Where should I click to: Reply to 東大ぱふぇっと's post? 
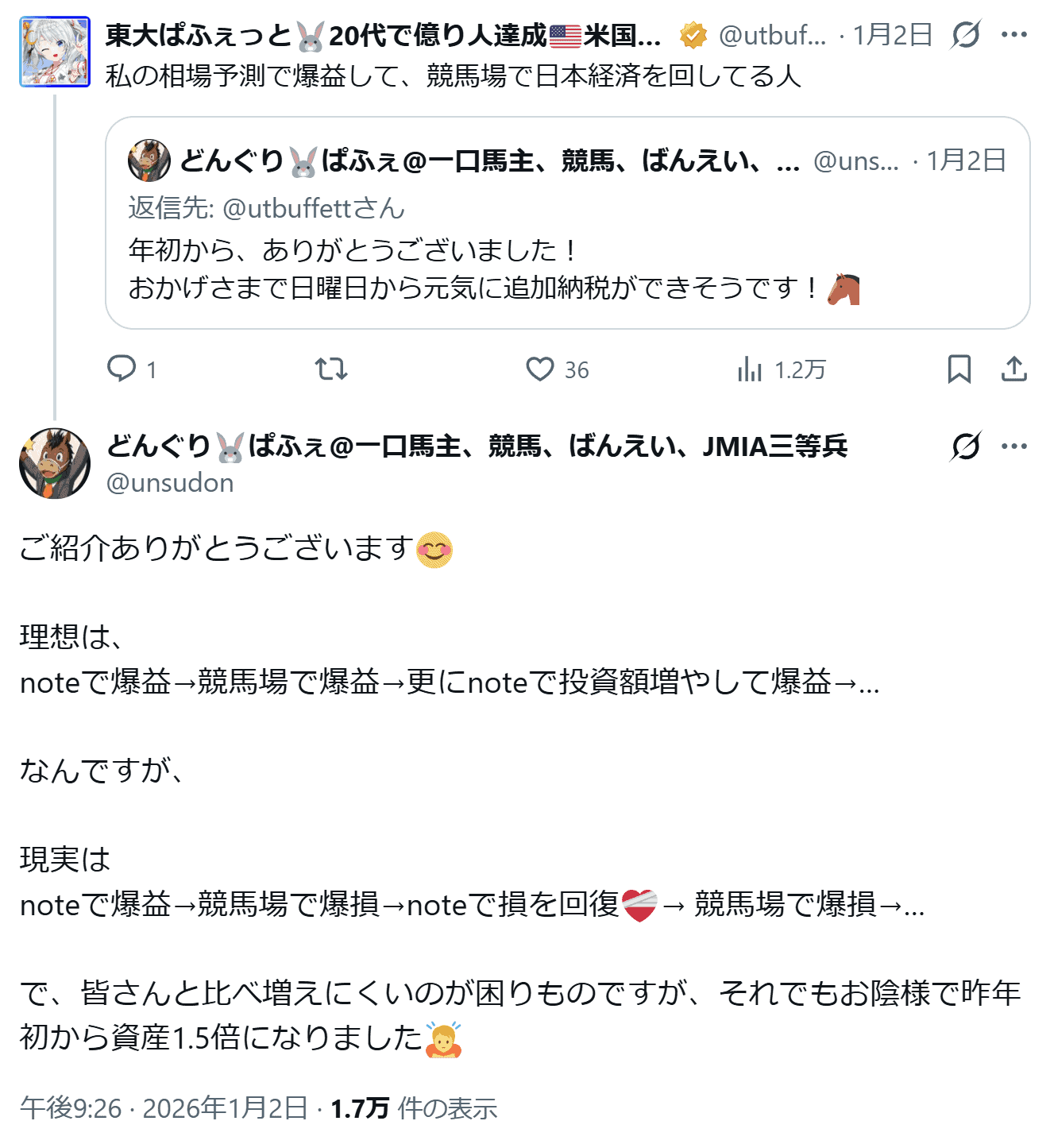click(122, 369)
